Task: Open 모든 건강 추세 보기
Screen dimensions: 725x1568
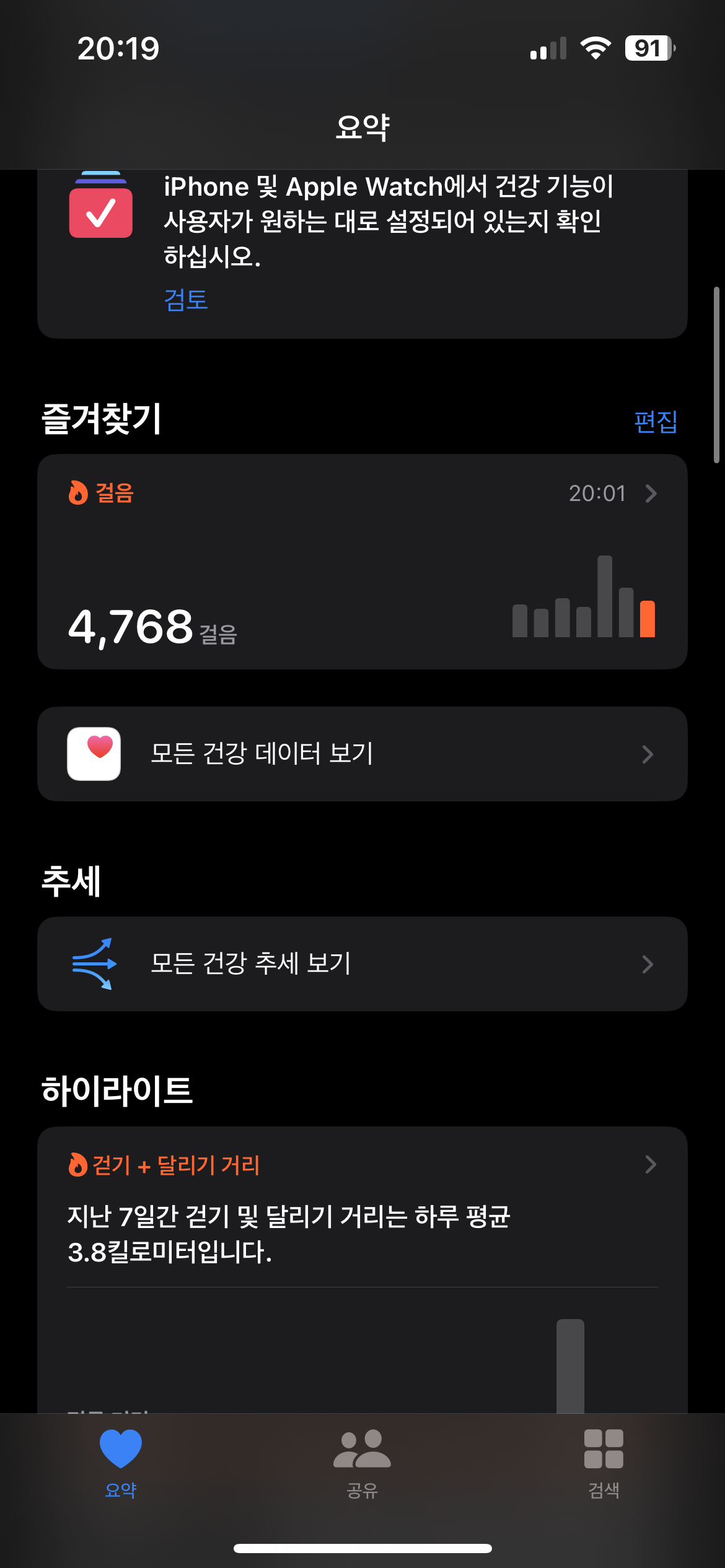Action: [362, 964]
